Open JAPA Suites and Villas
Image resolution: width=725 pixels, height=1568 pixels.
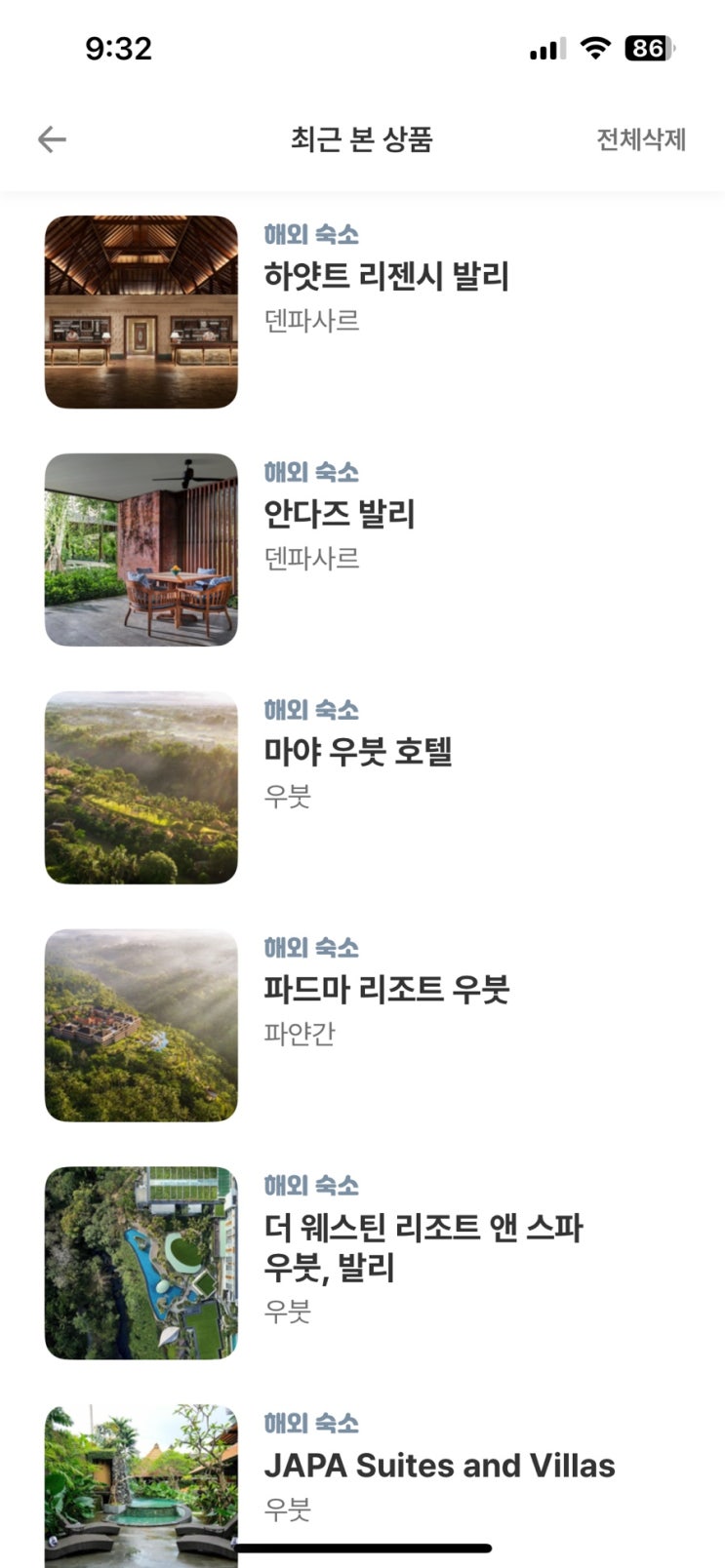[x=362, y=1482]
